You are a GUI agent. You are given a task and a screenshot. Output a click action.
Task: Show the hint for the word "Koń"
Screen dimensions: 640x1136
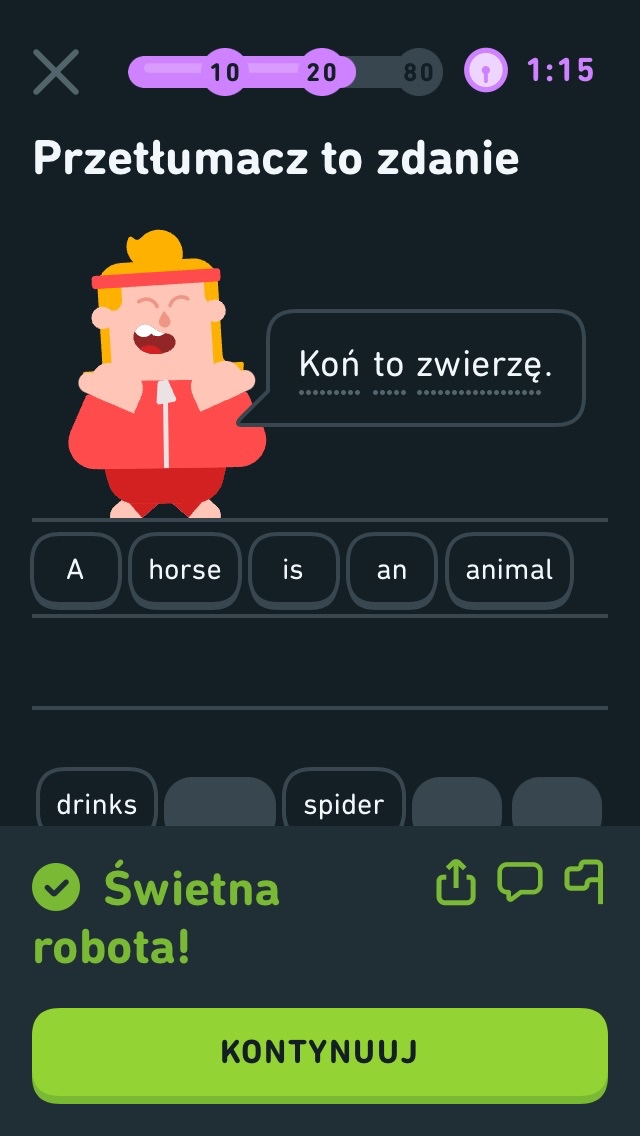coord(329,366)
